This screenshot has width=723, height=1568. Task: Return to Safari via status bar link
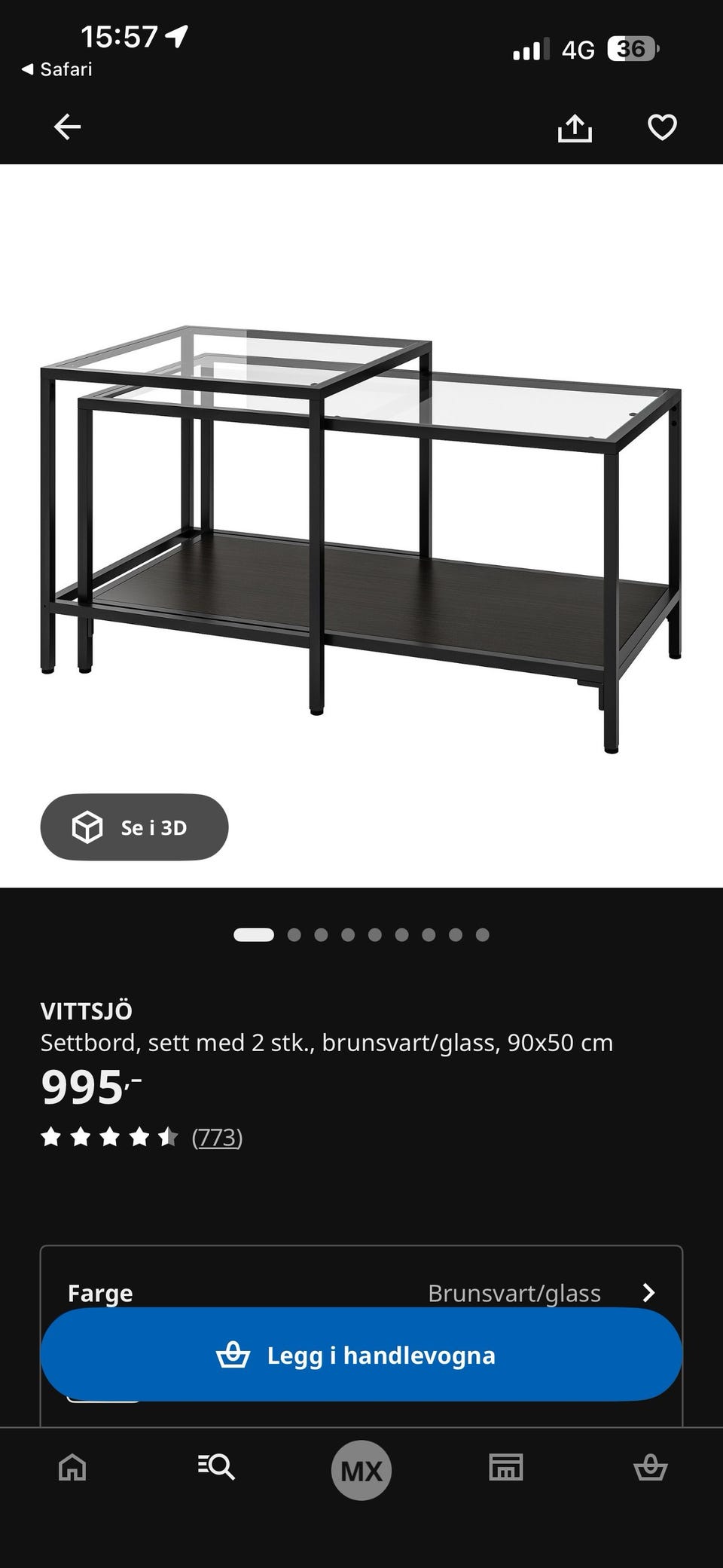pos(57,69)
